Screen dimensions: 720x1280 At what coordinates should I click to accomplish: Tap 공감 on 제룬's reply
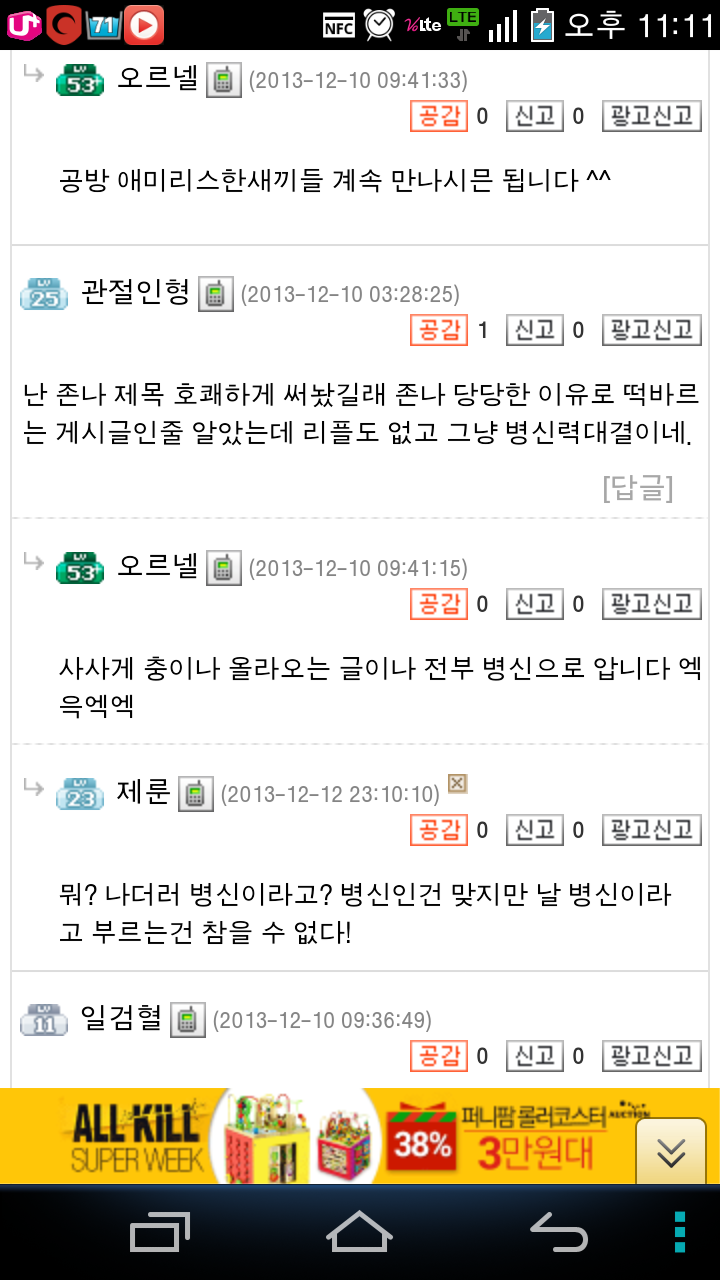pyautogui.click(x=439, y=830)
